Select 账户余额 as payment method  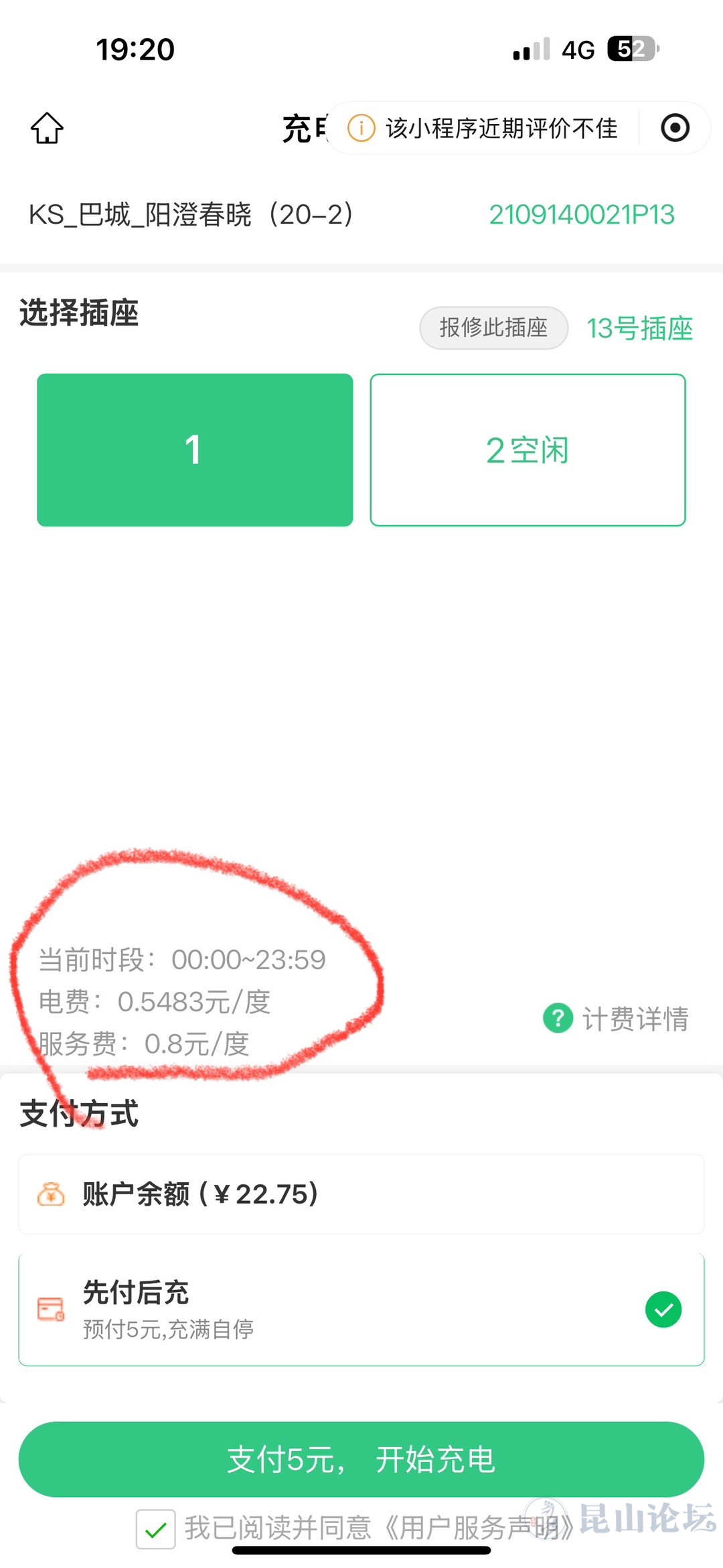361,1194
